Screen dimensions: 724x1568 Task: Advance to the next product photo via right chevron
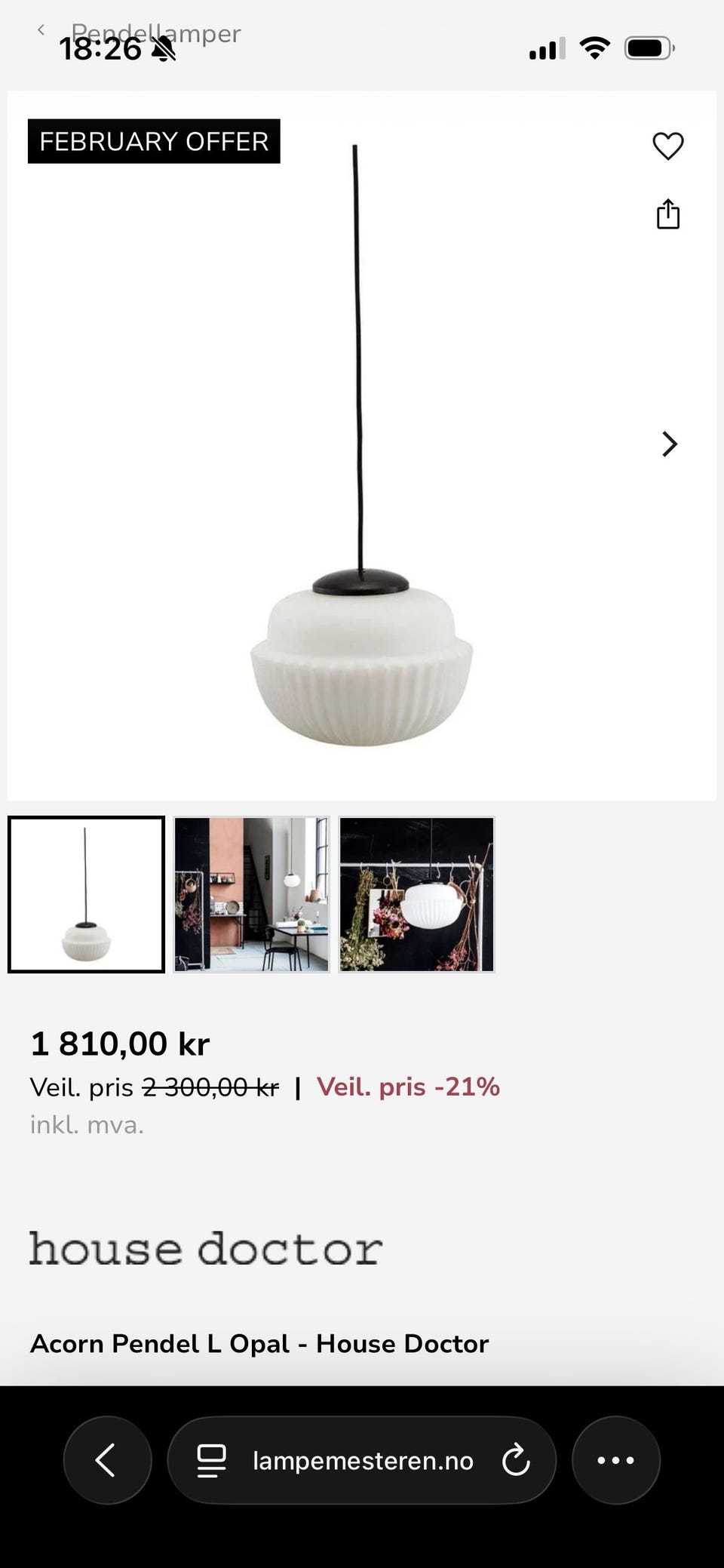(668, 445)
